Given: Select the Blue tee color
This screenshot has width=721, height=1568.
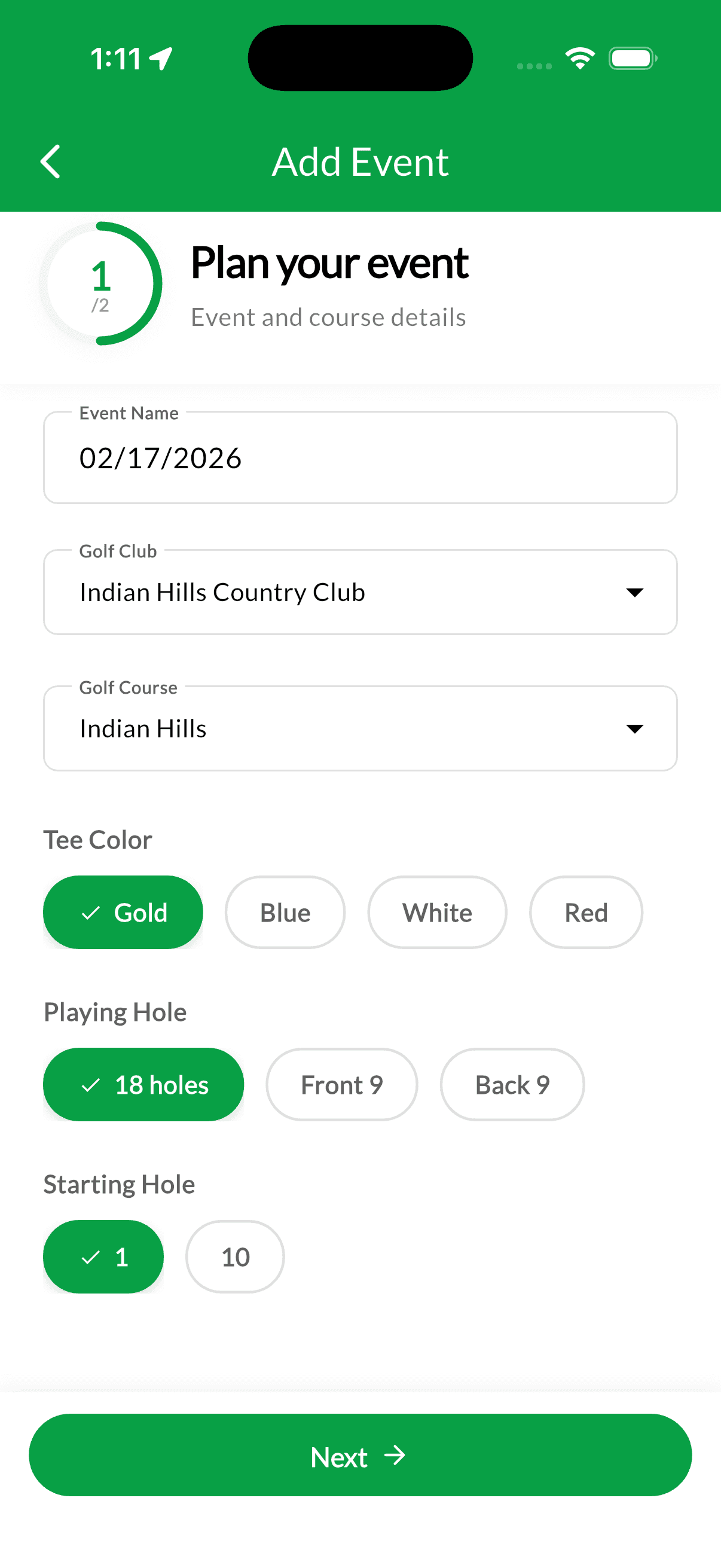Looking at the screenshot, I should (284, 912).
